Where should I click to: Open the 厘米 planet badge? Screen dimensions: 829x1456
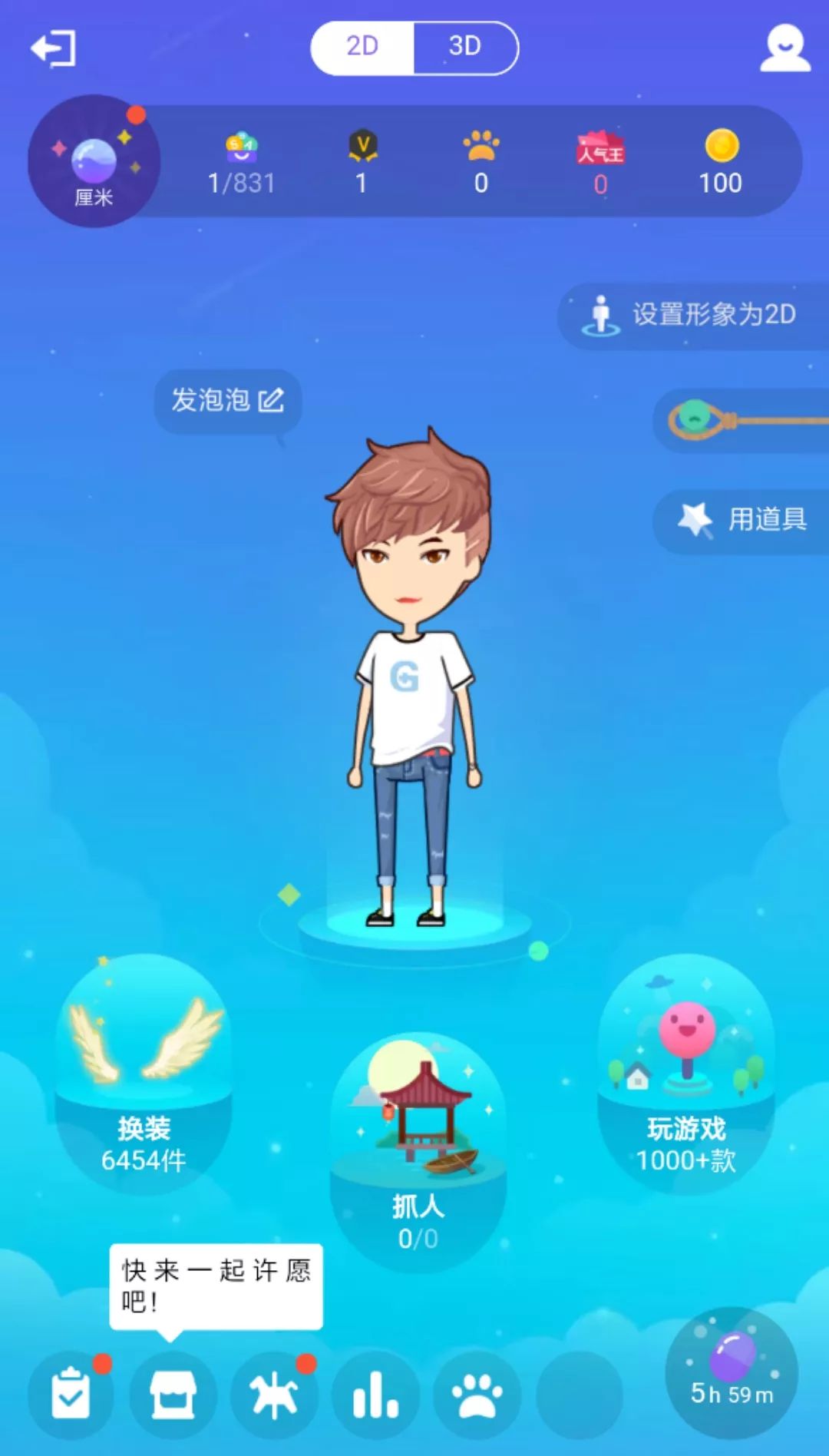(x=94, y=161)
